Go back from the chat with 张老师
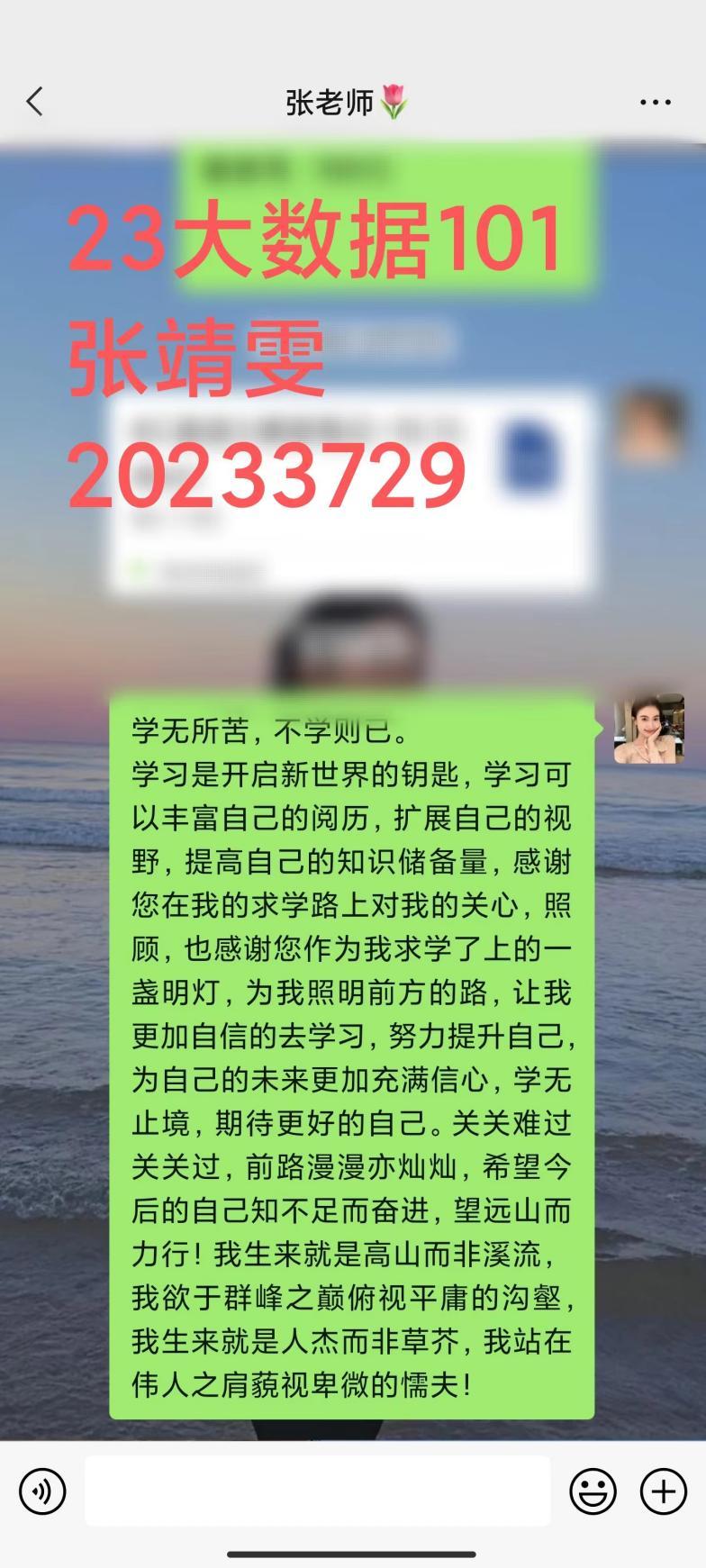Viewport: 706px width, 1568px height. click(35, 102)
